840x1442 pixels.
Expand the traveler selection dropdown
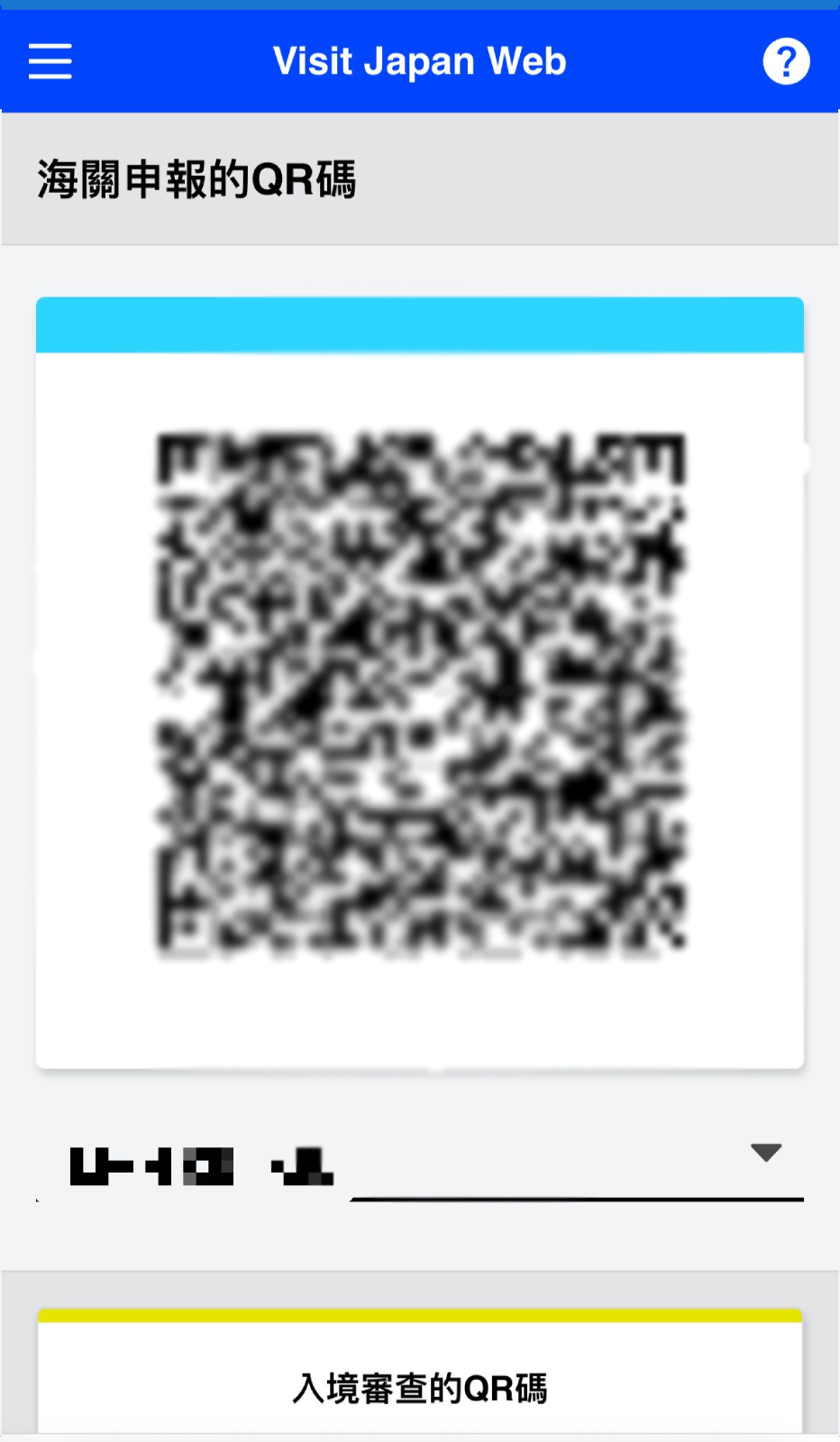pos(765,1153)
